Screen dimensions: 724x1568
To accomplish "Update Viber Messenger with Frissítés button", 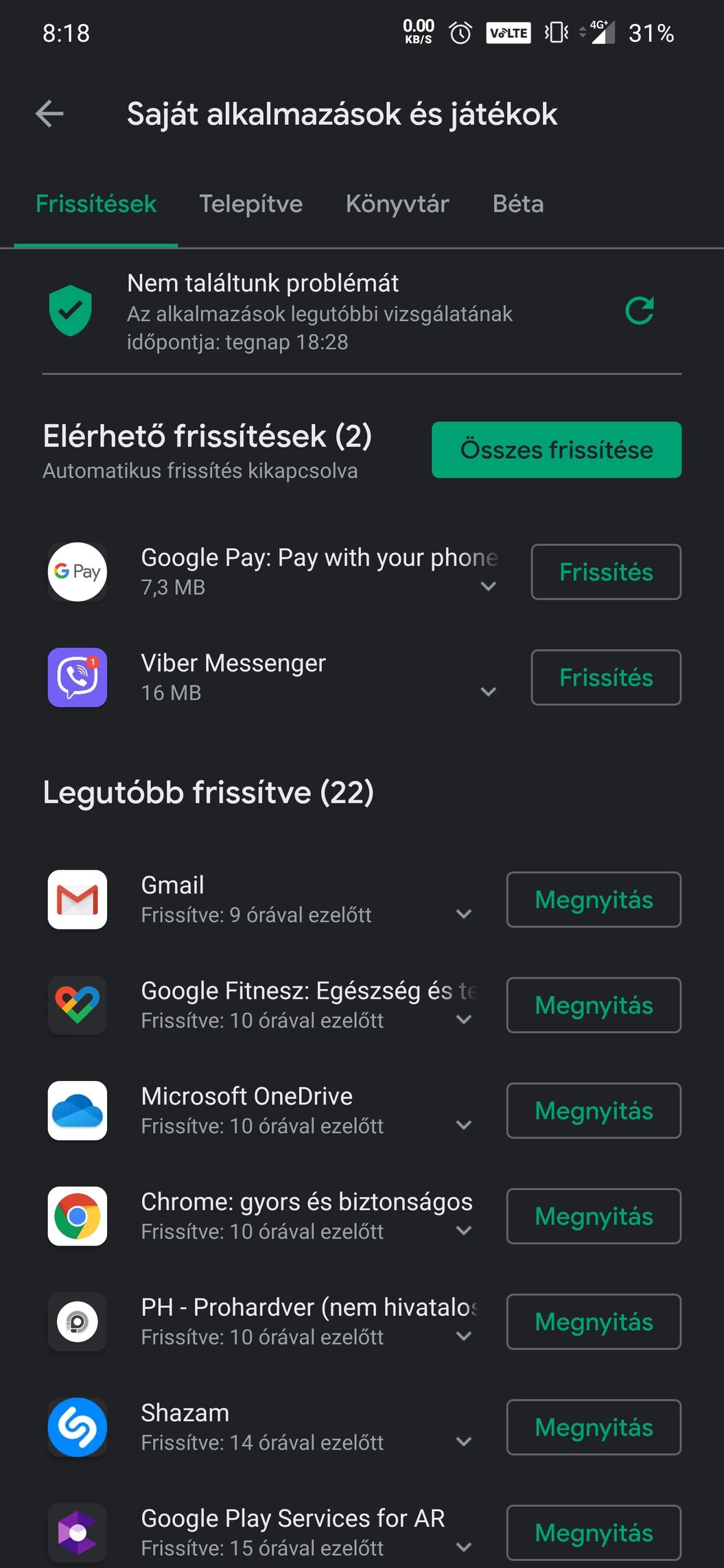I will [605, 678].
